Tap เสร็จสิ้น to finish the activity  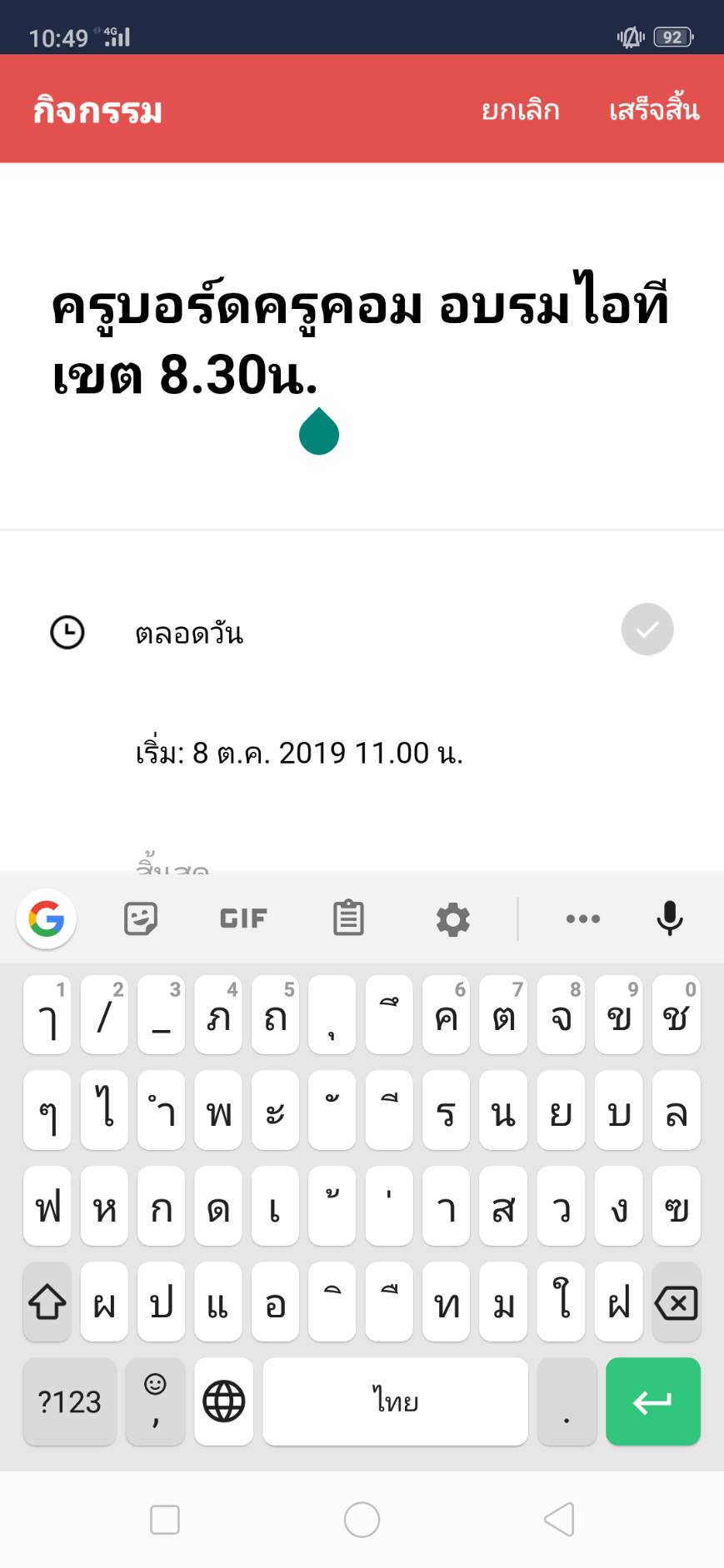653,110
